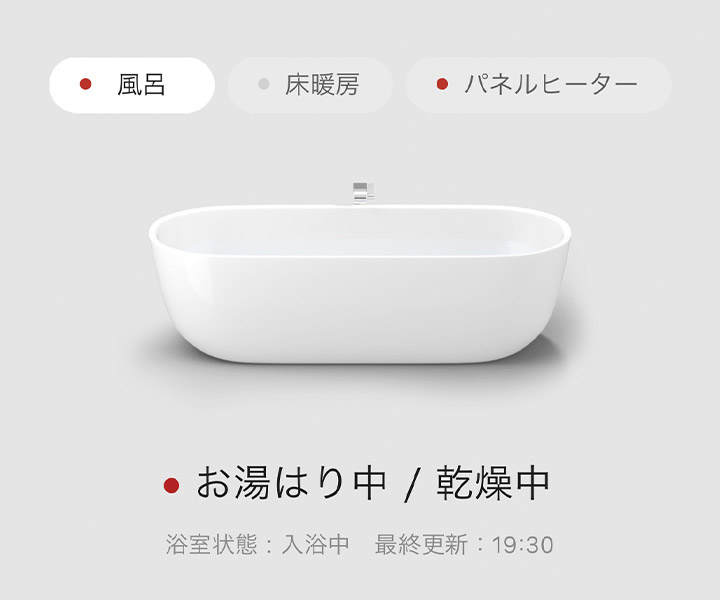Switch to the 床暖房 tab
720x600 pixels.
[310, 85]
